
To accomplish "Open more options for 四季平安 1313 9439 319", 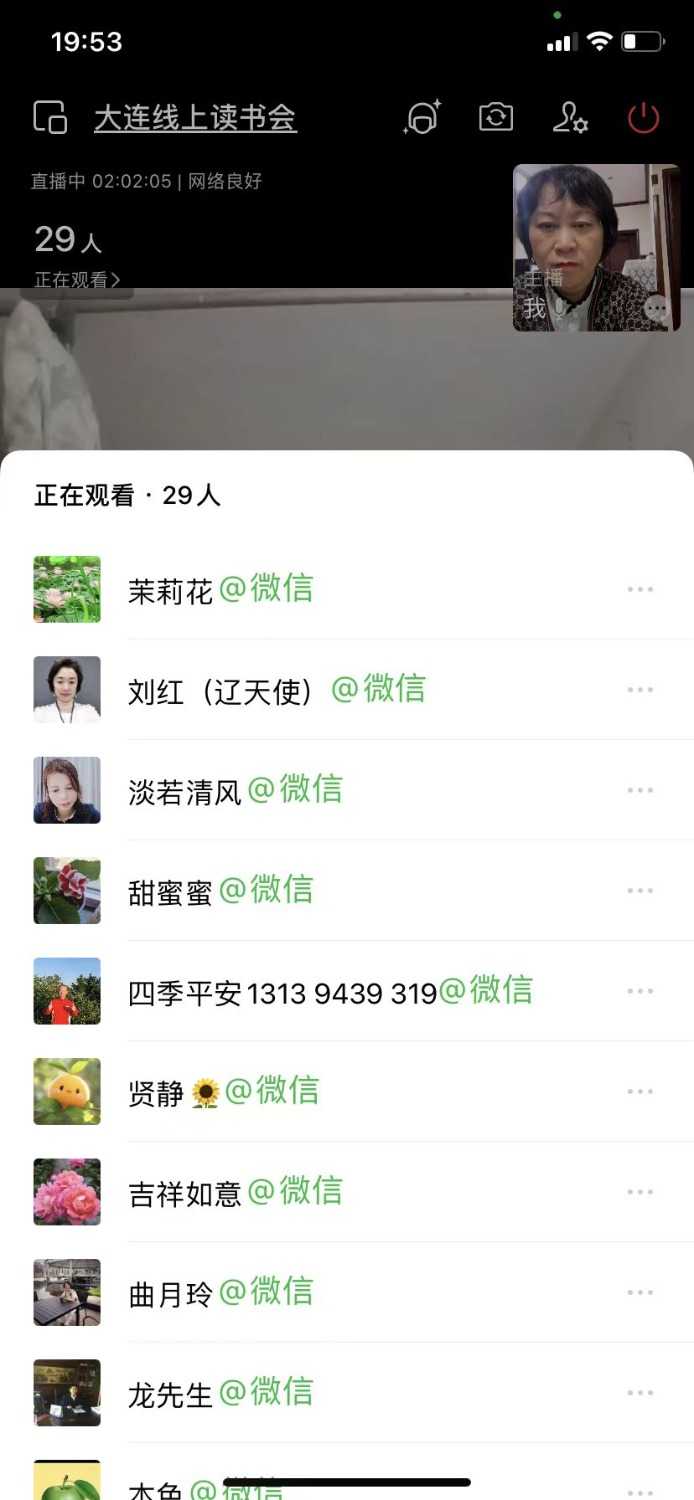I will (x=640, y=991).
